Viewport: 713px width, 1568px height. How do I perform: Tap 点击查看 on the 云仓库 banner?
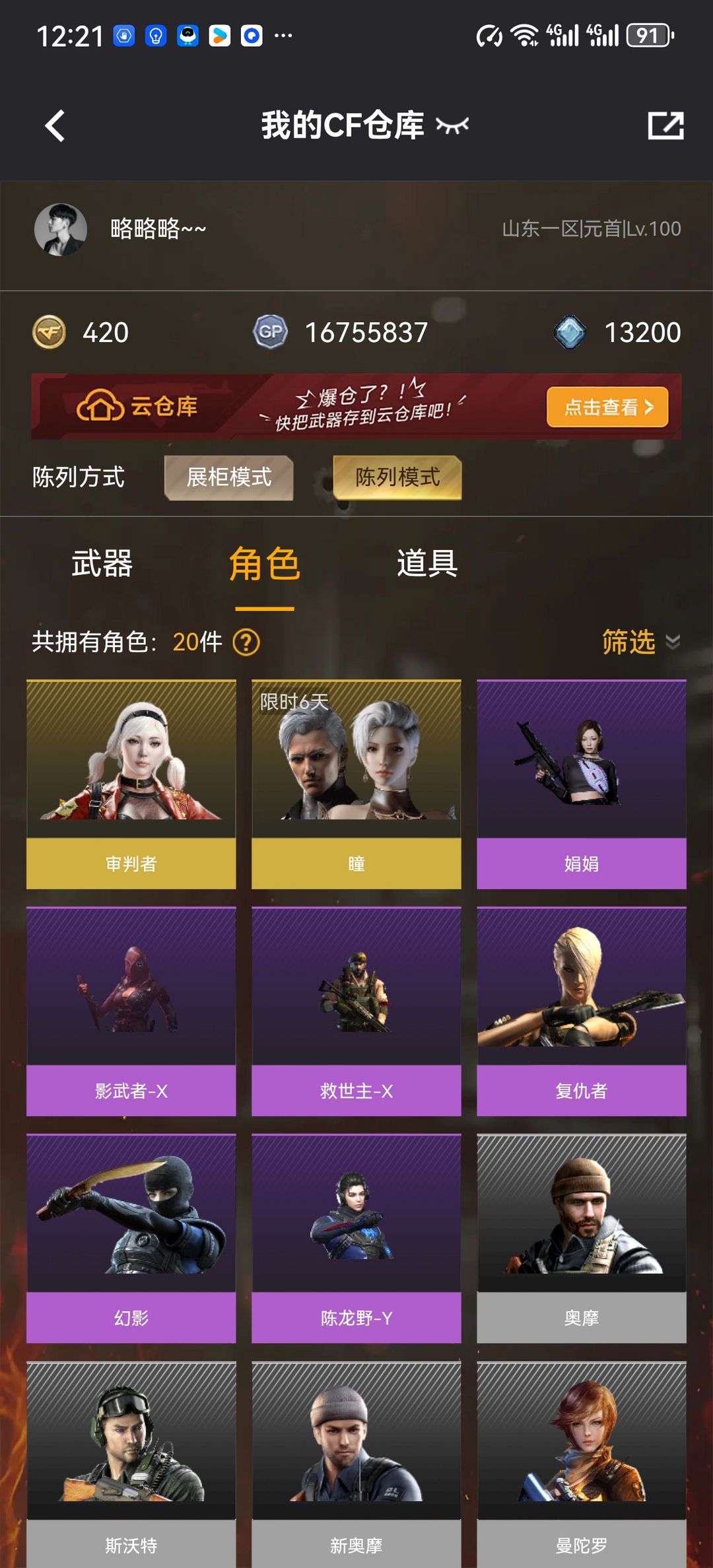pos(607,407)
